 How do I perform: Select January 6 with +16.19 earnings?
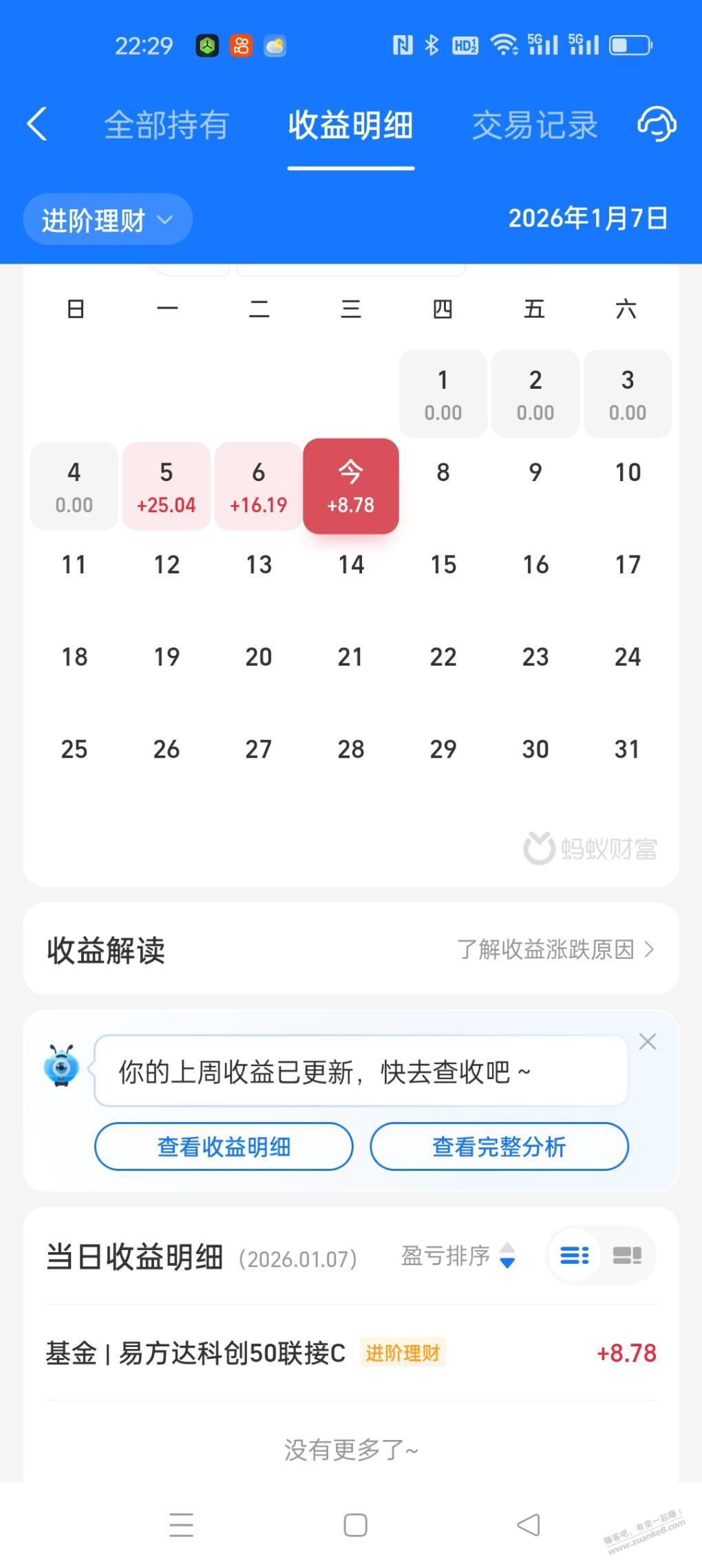259,487
